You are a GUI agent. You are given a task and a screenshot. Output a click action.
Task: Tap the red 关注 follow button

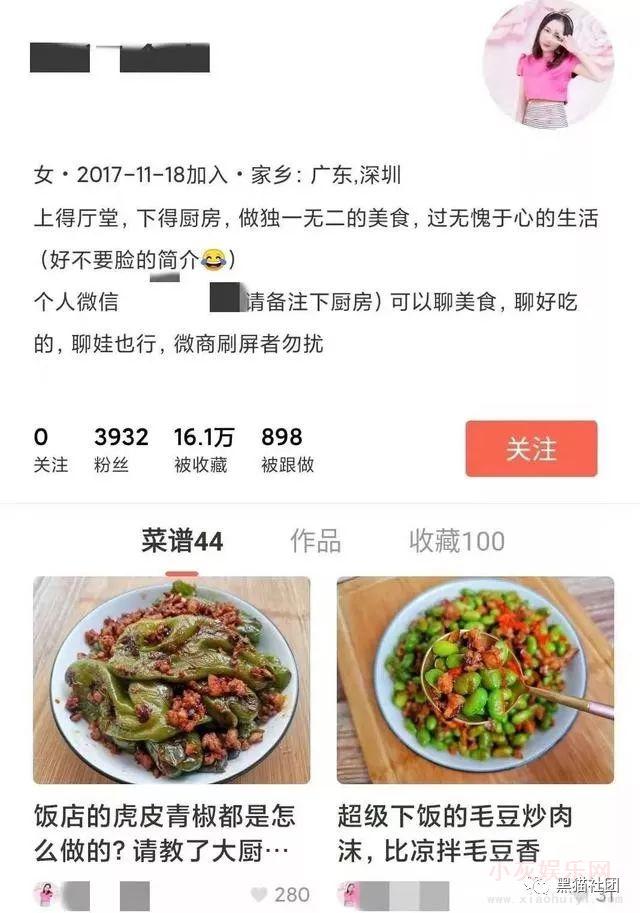pyautogui.click(x=531, y=449)
